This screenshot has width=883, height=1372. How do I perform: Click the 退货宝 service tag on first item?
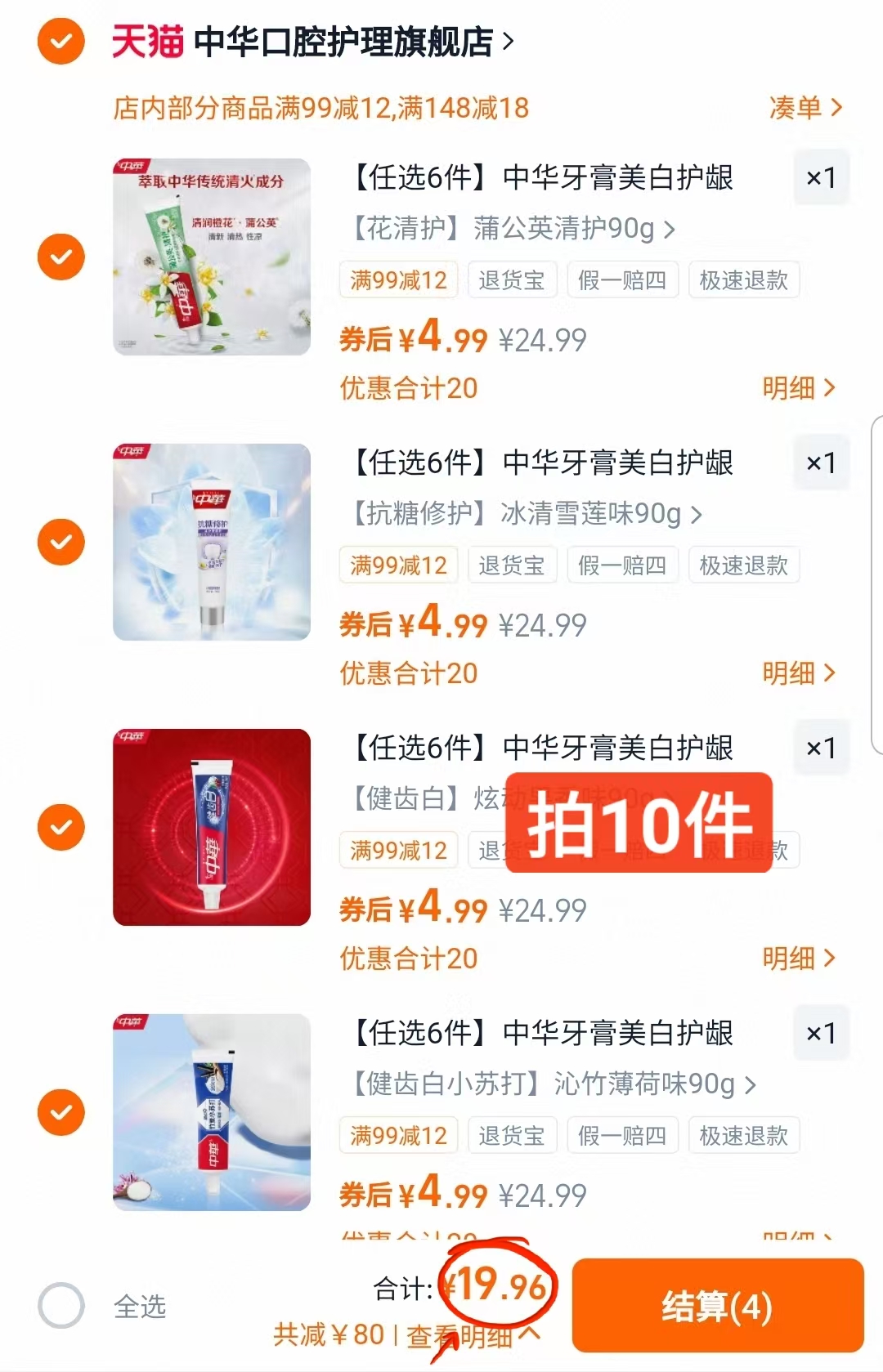click(513, 279)
